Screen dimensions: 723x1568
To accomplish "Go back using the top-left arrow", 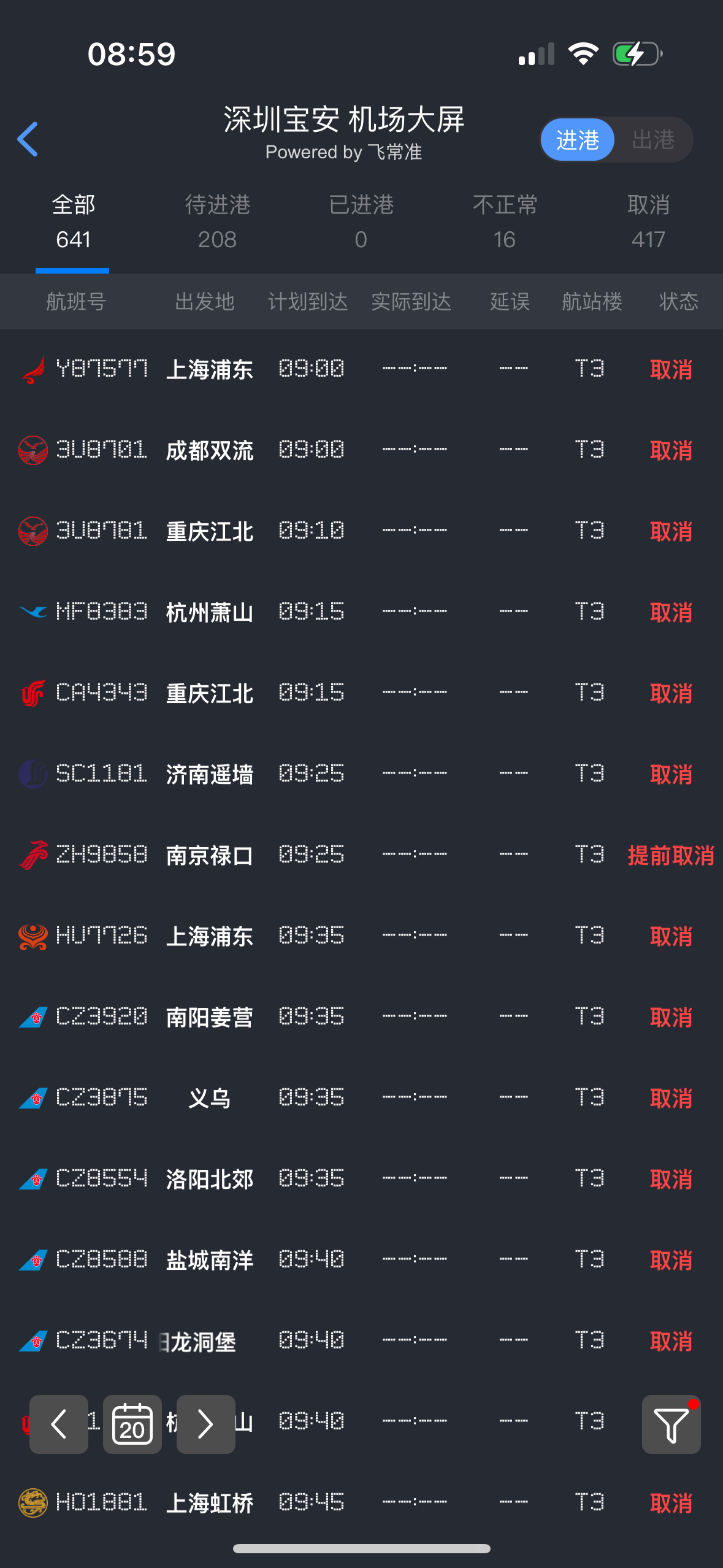I will [x=28, y=139].
